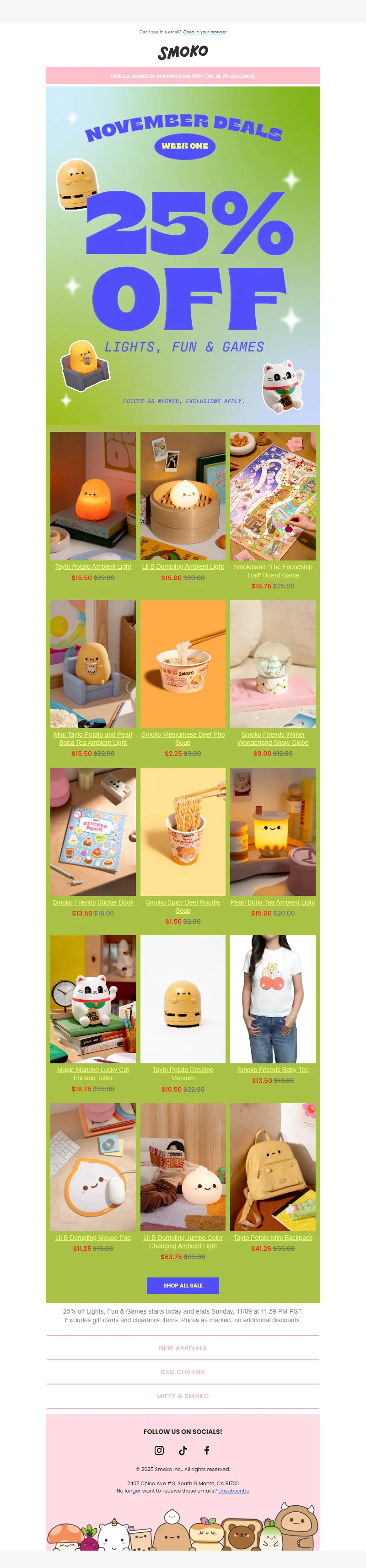Viewport: 366px width, 1568px height.
Task: Unsubscribe from these emails
Action: tap(233, 1491)
